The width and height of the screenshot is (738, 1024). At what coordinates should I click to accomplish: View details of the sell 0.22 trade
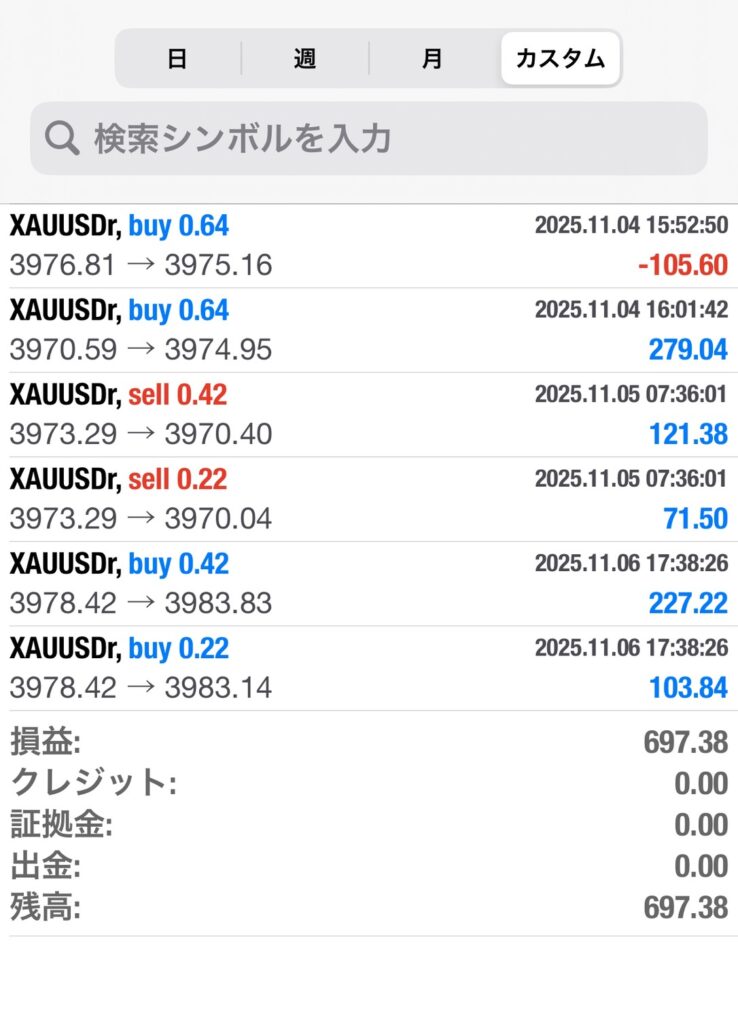(x=368, y=499)
